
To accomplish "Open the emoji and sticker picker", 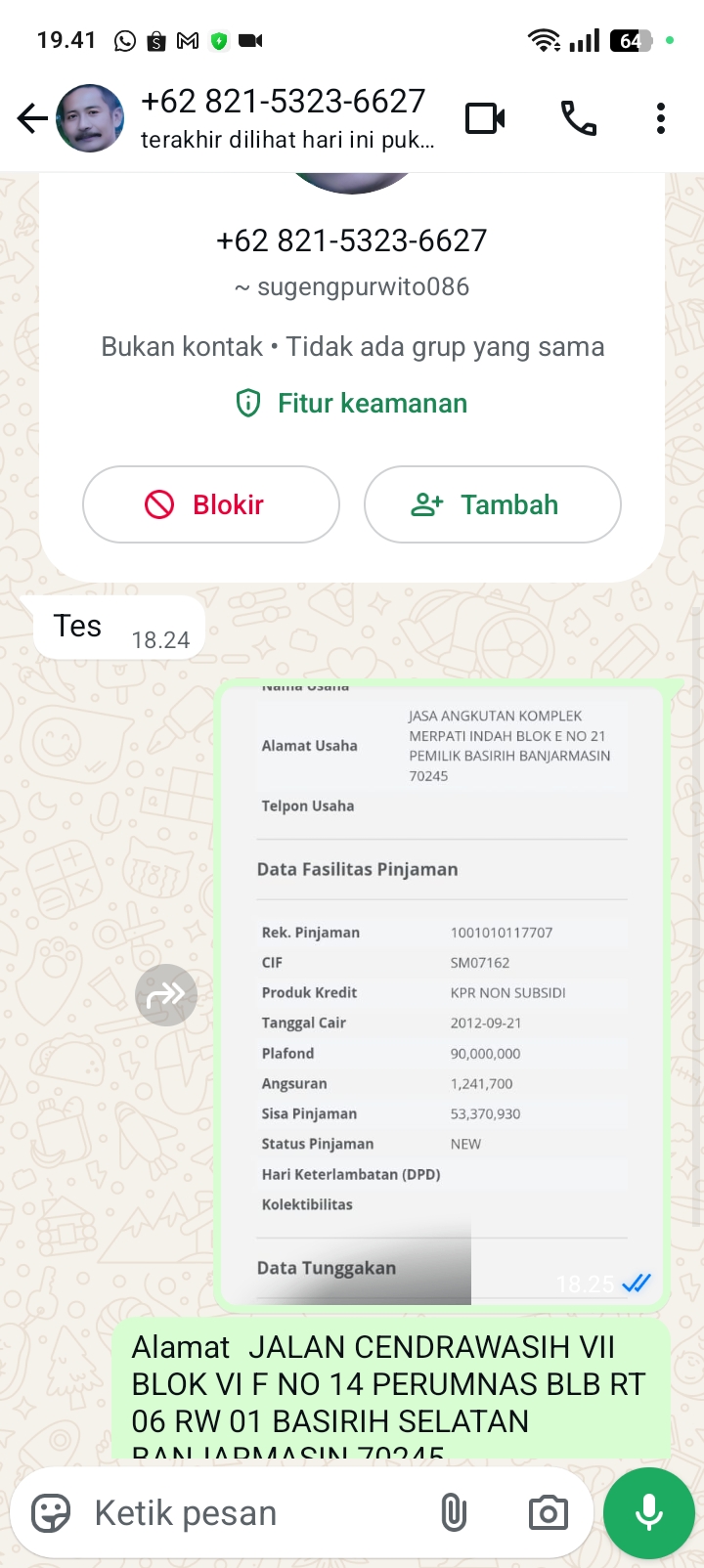I will [x=51, y=1513].
